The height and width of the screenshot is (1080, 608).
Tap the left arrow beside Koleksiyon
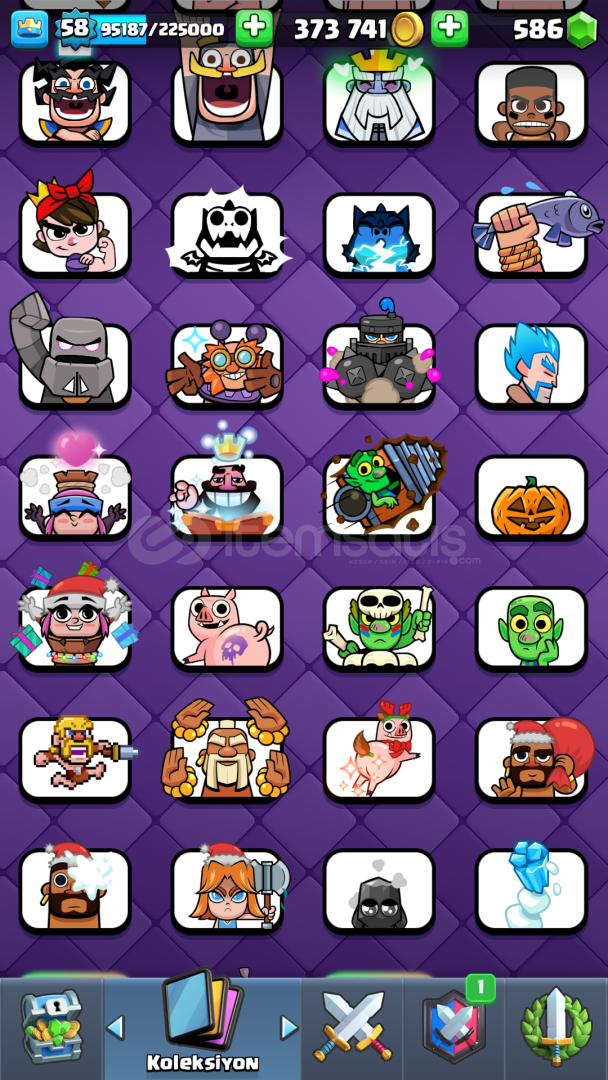point(115,1028)
